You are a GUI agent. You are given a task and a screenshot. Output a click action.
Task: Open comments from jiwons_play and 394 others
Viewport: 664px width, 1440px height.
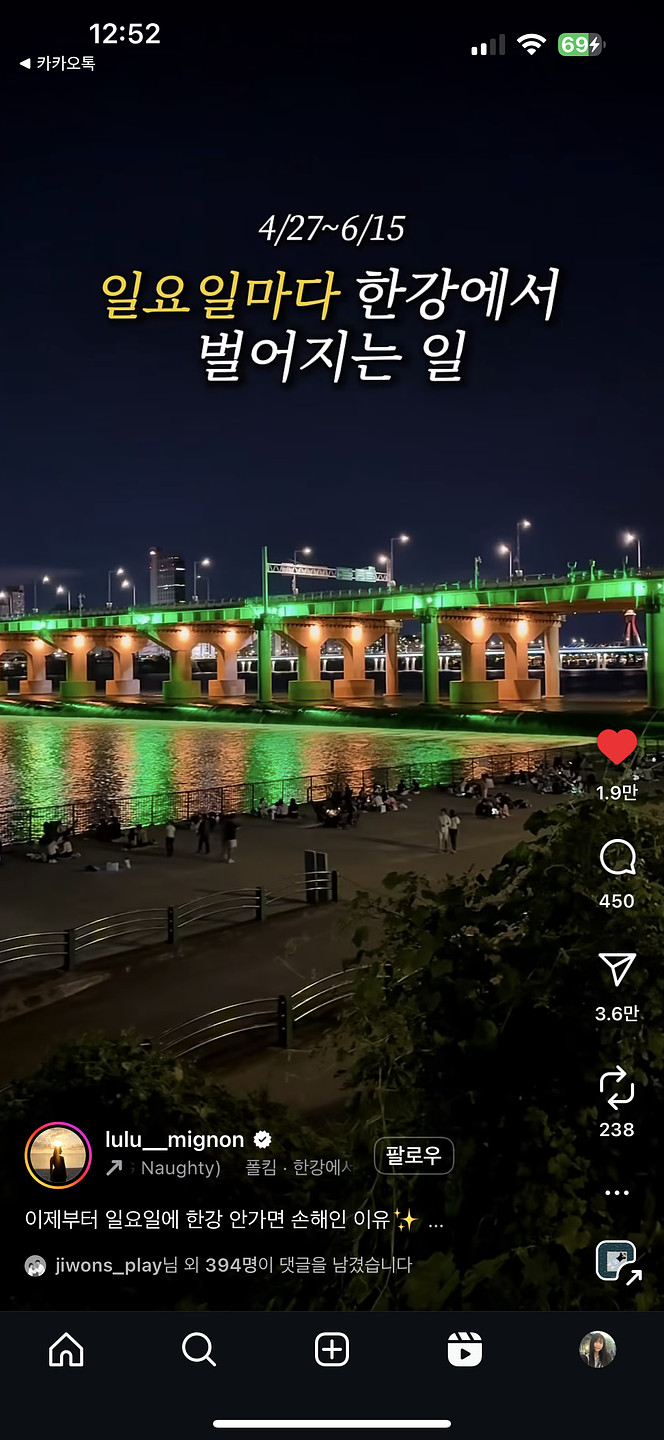[218, 1265]
